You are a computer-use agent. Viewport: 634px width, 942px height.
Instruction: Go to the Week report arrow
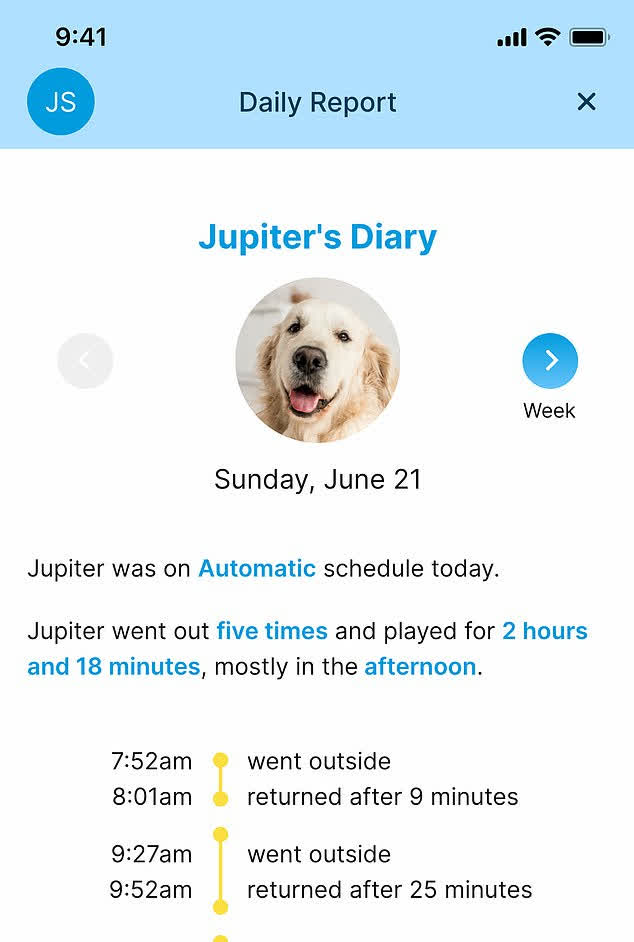(x=550, y=361)
